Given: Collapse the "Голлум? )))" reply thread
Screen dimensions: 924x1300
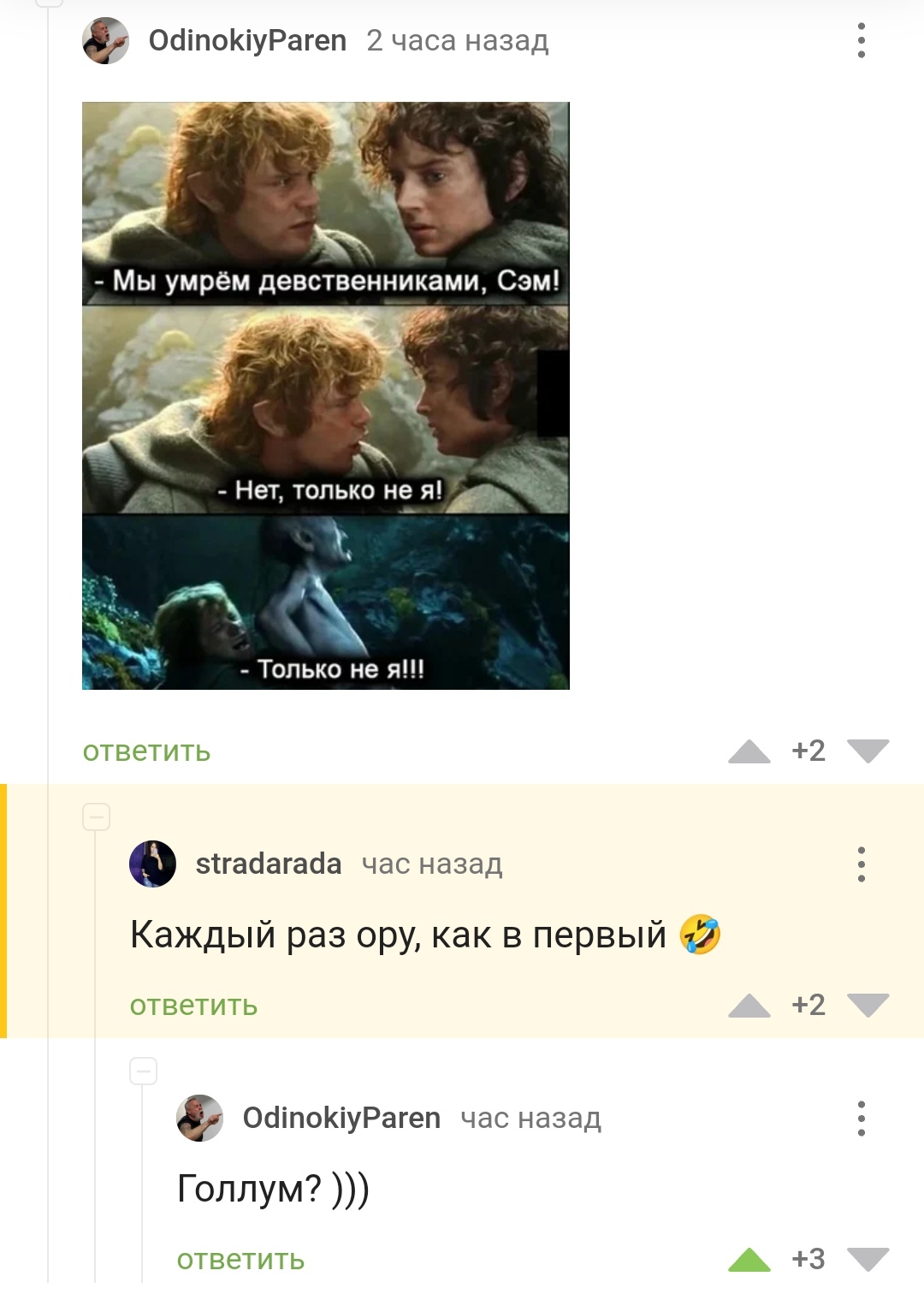Looking at the screenshot, I should (143, 1071).
